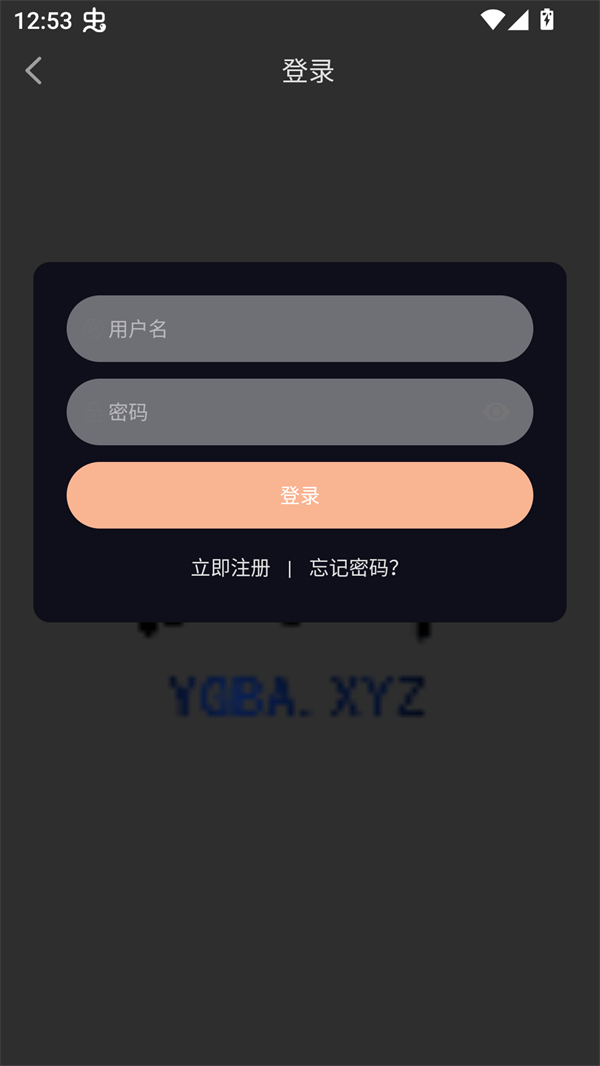The height and width of the screenshot is (1066, 600).
Task: Tap the orange 登录 button
Action: point(299,495)
